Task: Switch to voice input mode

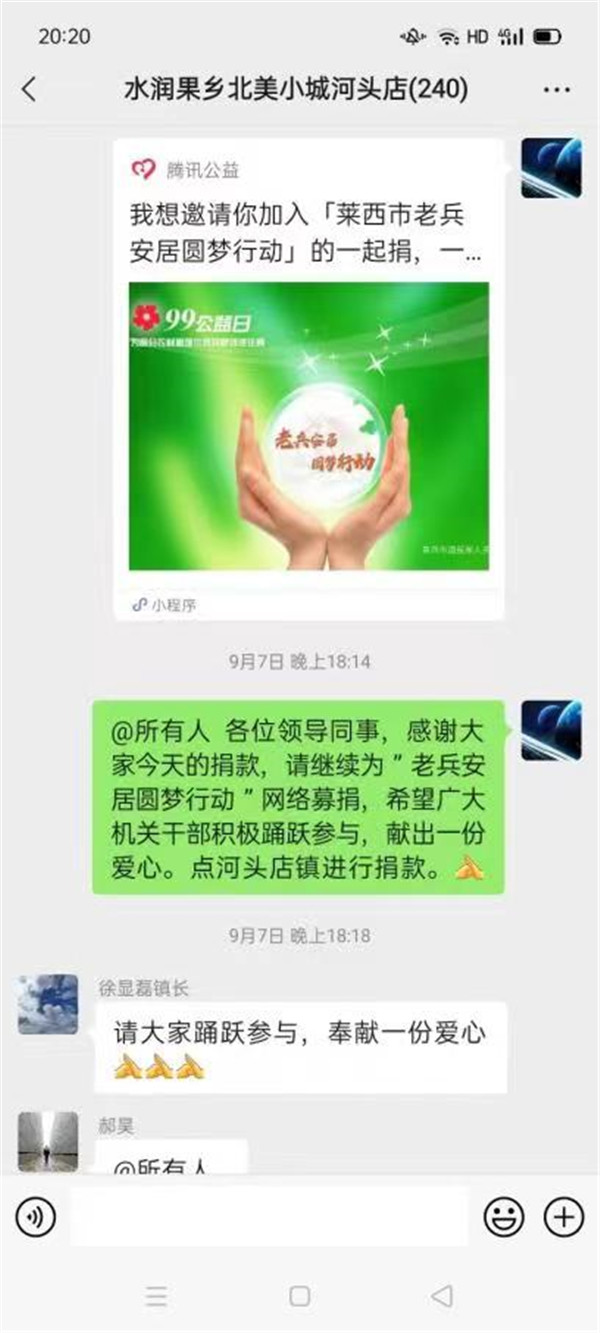Action: click(36, 1217)
